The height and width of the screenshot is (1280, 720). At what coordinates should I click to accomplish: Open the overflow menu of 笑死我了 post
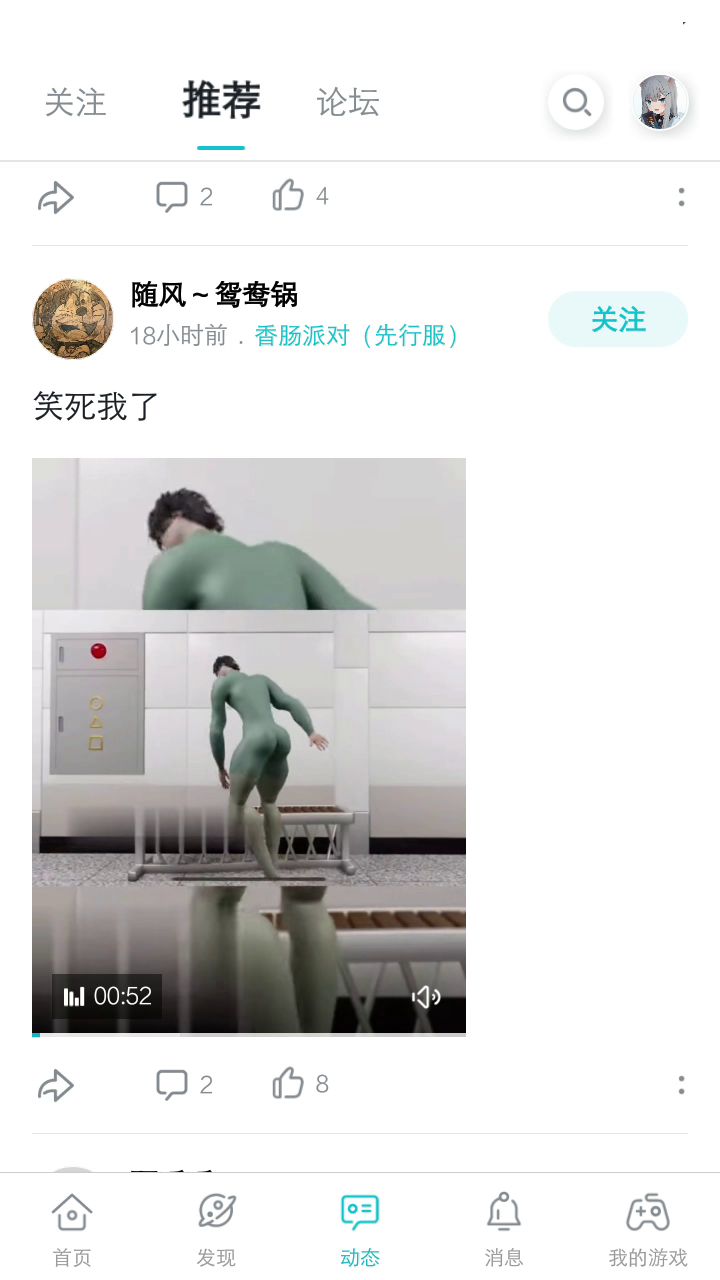click(681, 1085)
